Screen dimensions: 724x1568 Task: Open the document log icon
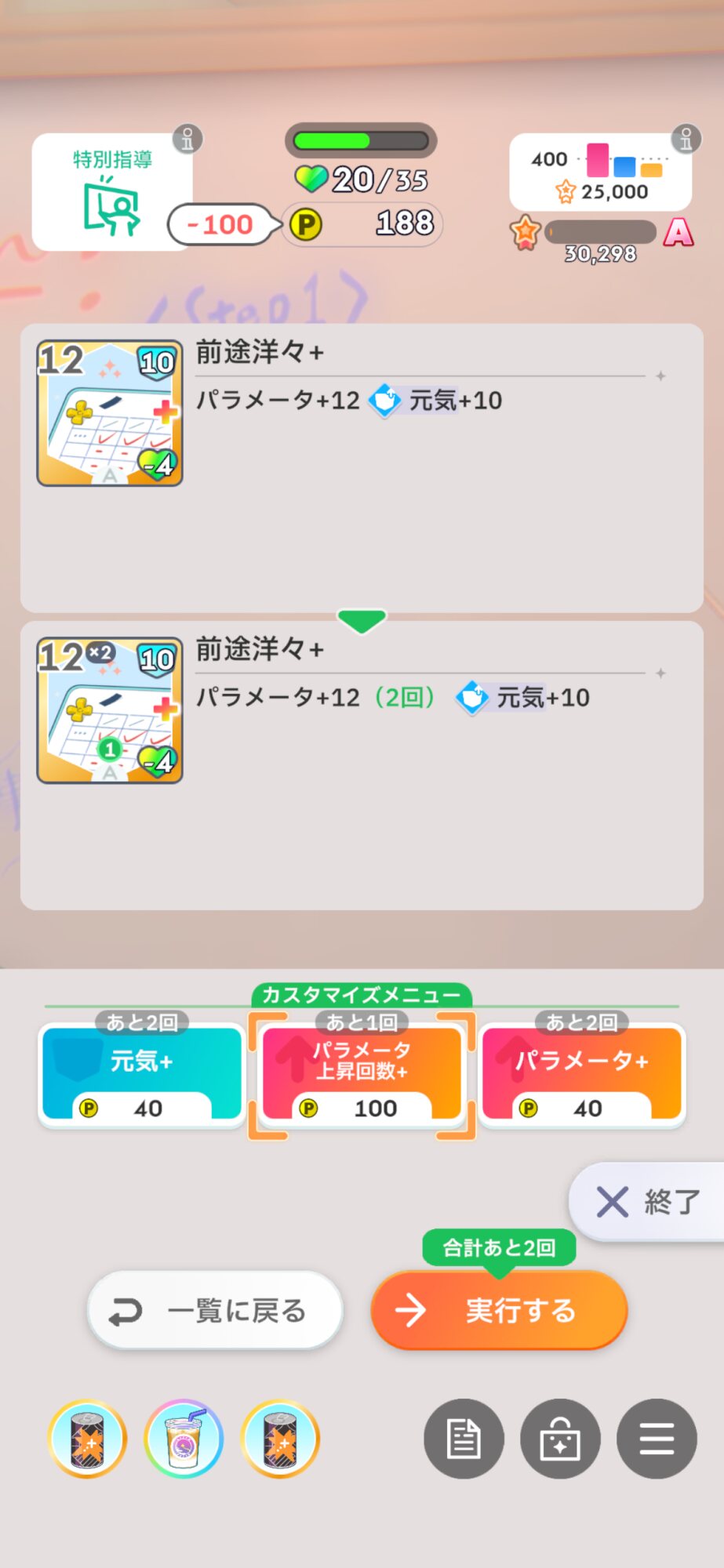(x=464, y=1439)
